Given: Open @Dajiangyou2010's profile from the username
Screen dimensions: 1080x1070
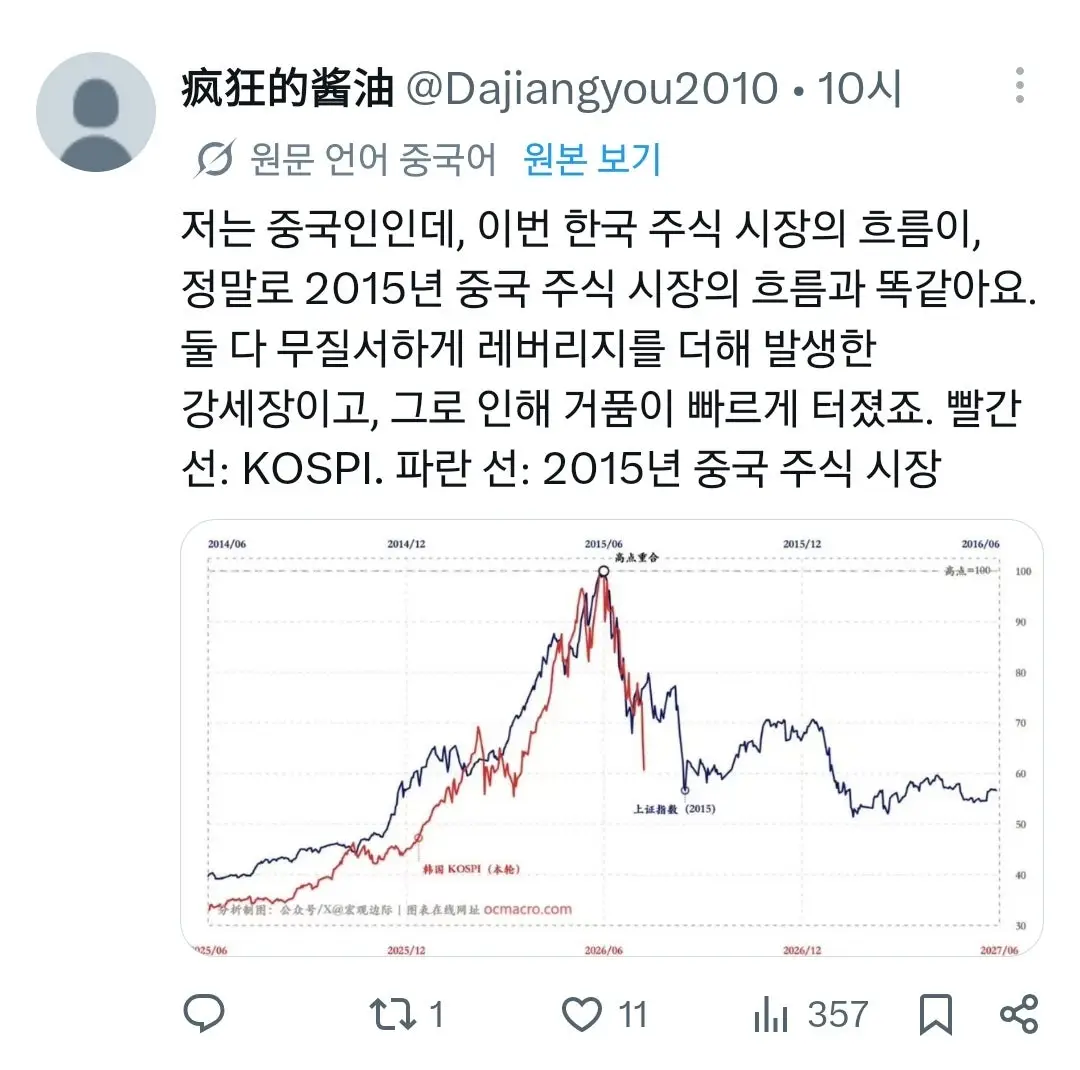Looking at the screenshot, I should click(592, 89).
